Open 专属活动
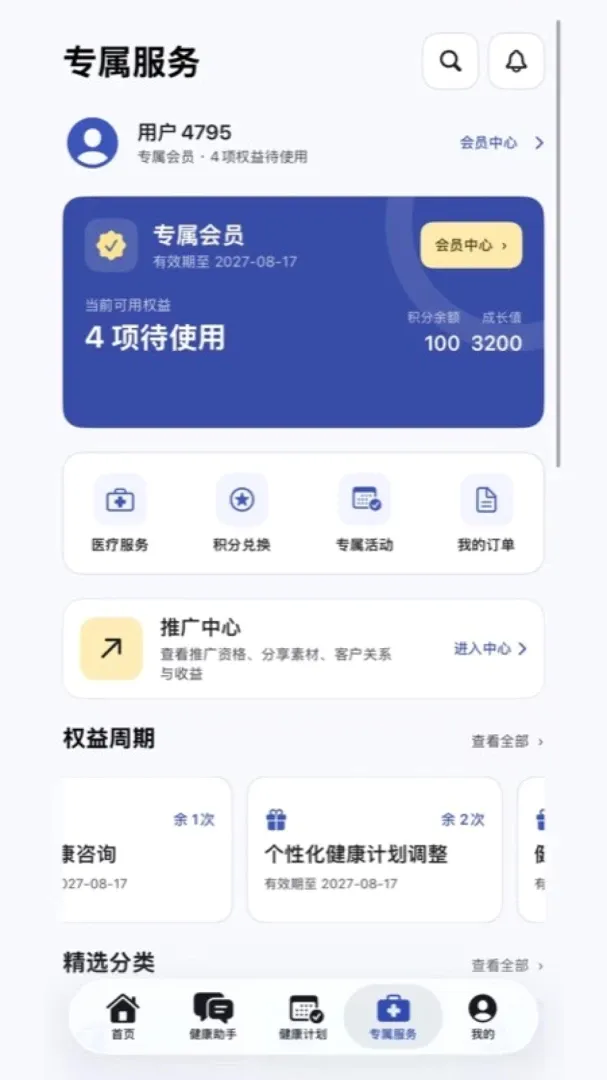This screenshot has width=607, height=1080. point(364,514)
